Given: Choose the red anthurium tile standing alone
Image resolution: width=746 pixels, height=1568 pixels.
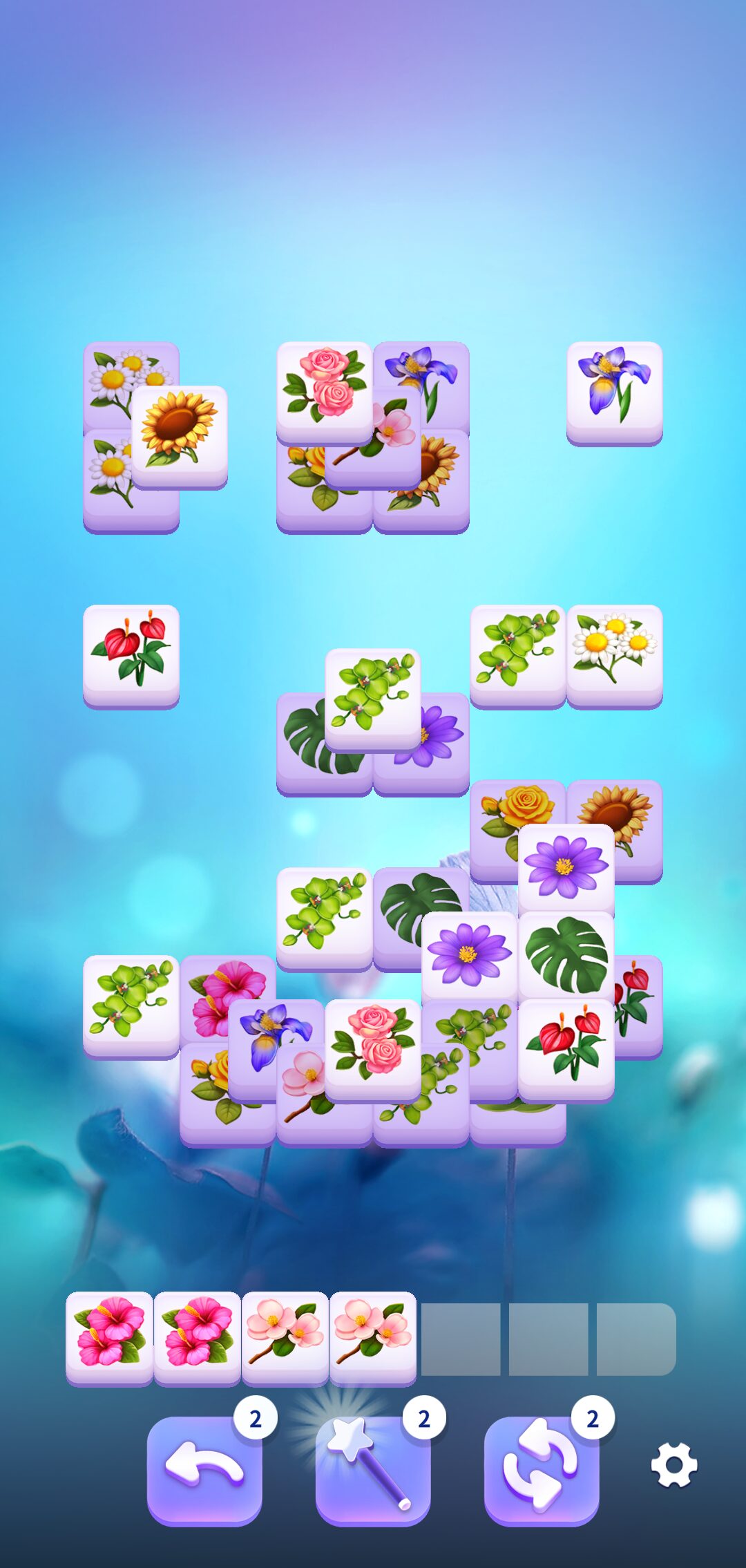Looking at the screenshot, I should coord(131,654).
